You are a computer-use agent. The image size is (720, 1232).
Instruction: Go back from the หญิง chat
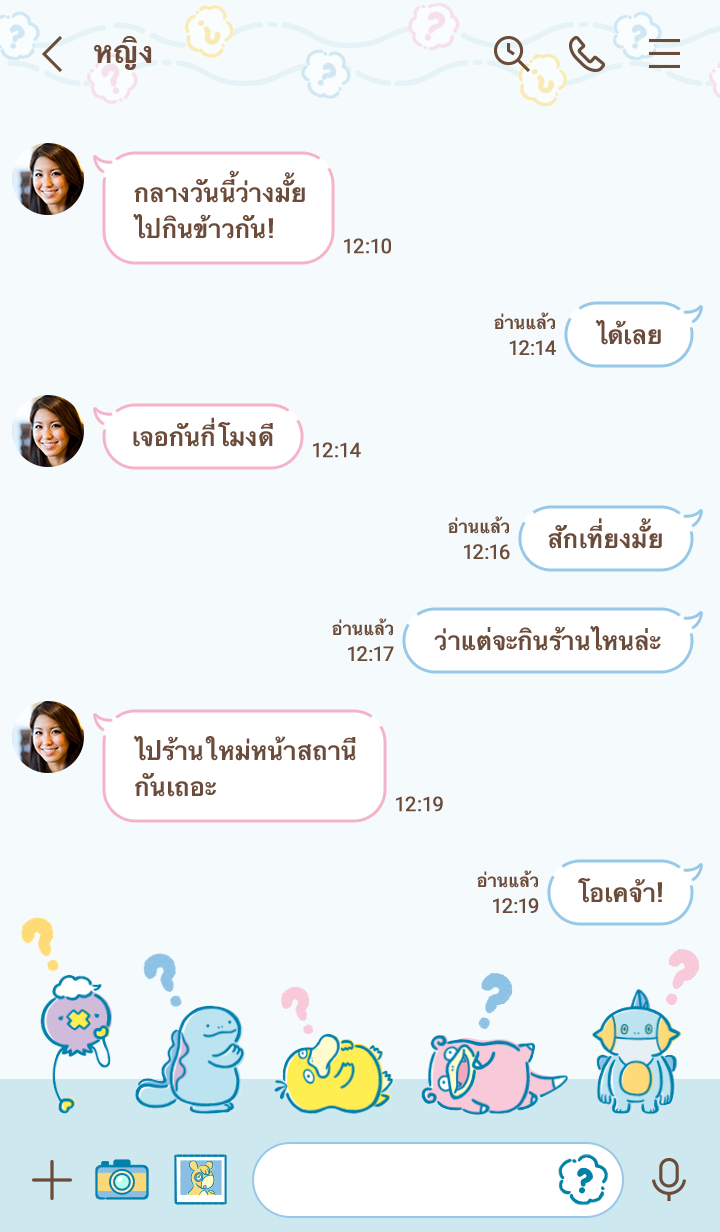(52, 54)
